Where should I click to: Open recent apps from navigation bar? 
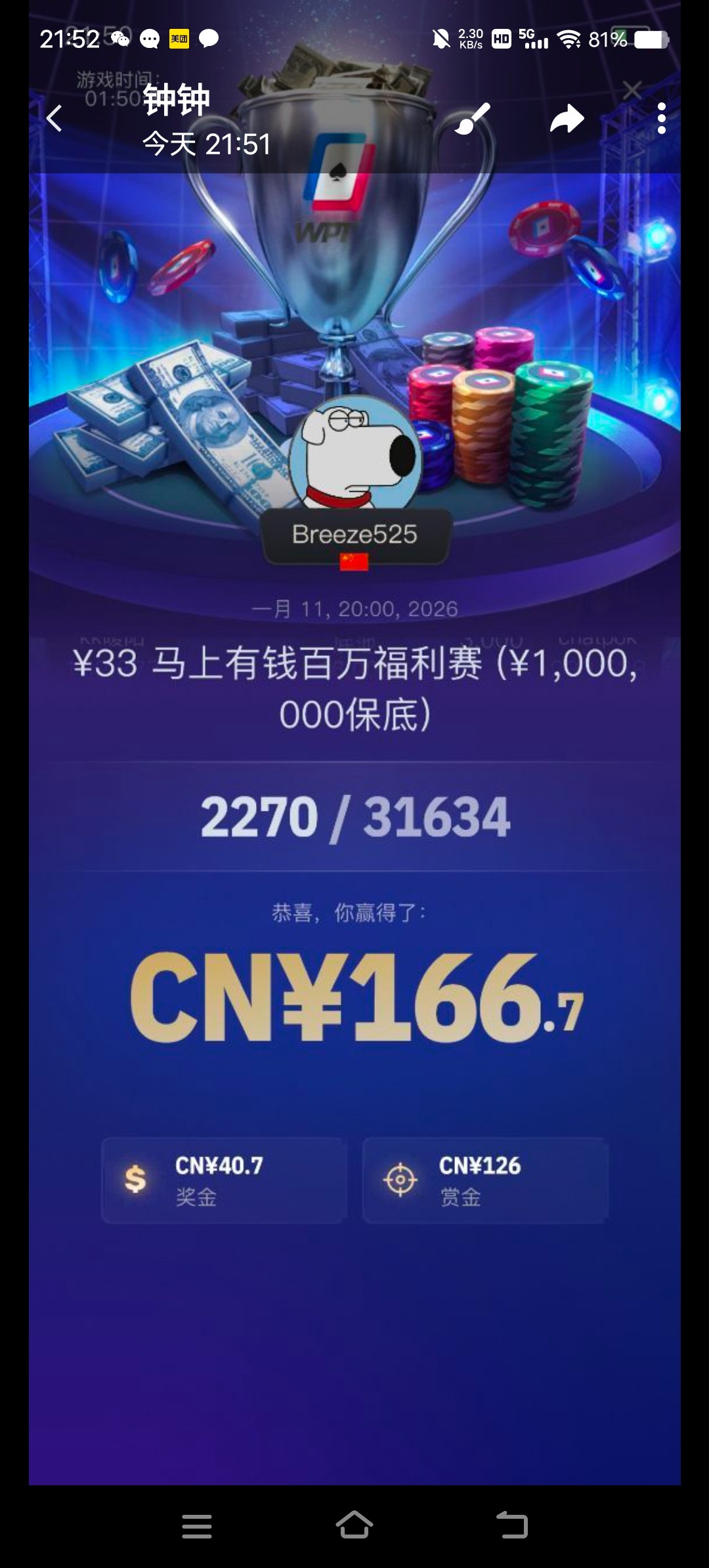[x=197, y=1526]
